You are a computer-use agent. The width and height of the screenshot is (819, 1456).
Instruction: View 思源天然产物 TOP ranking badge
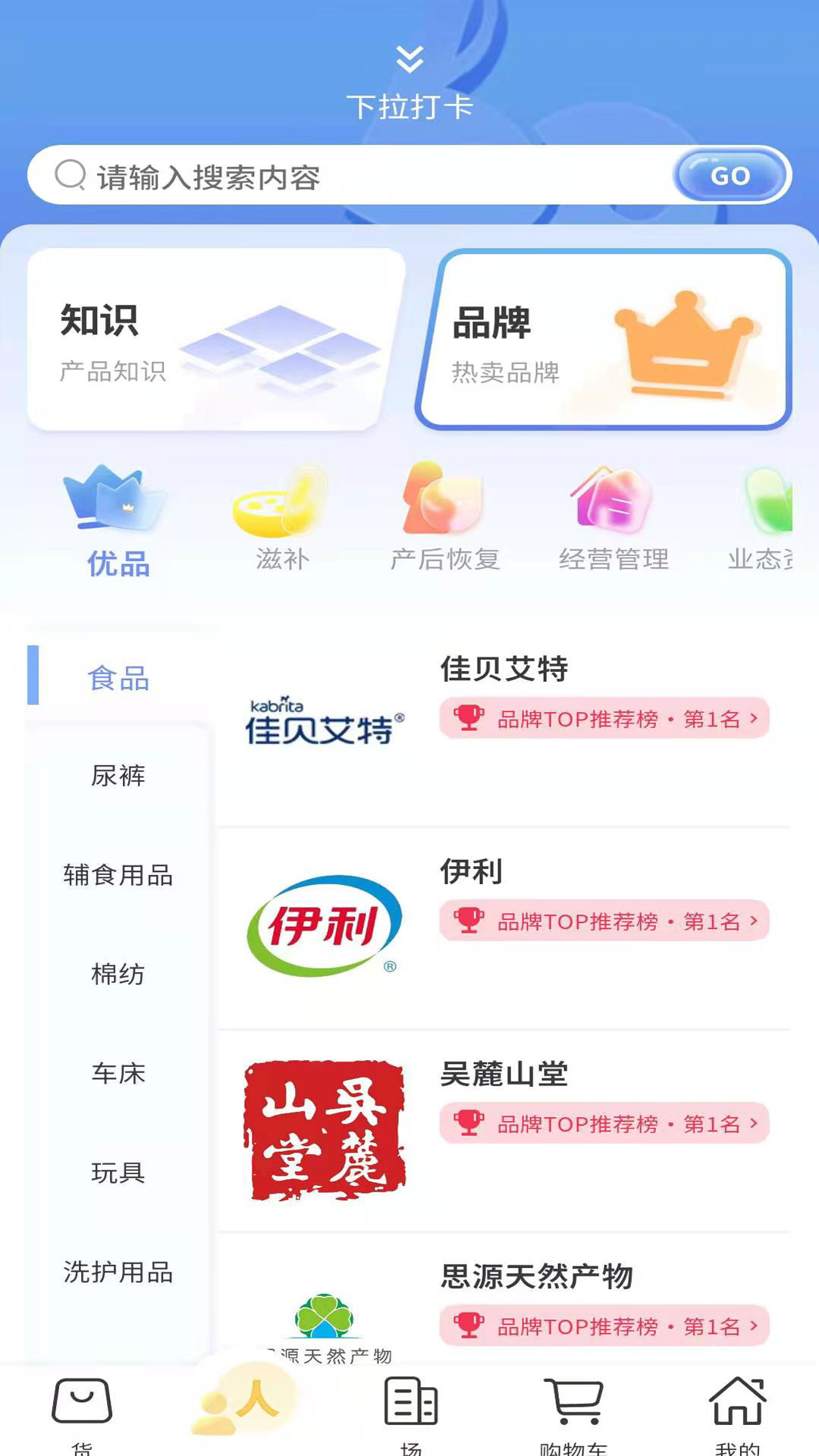pos(604,1326)
